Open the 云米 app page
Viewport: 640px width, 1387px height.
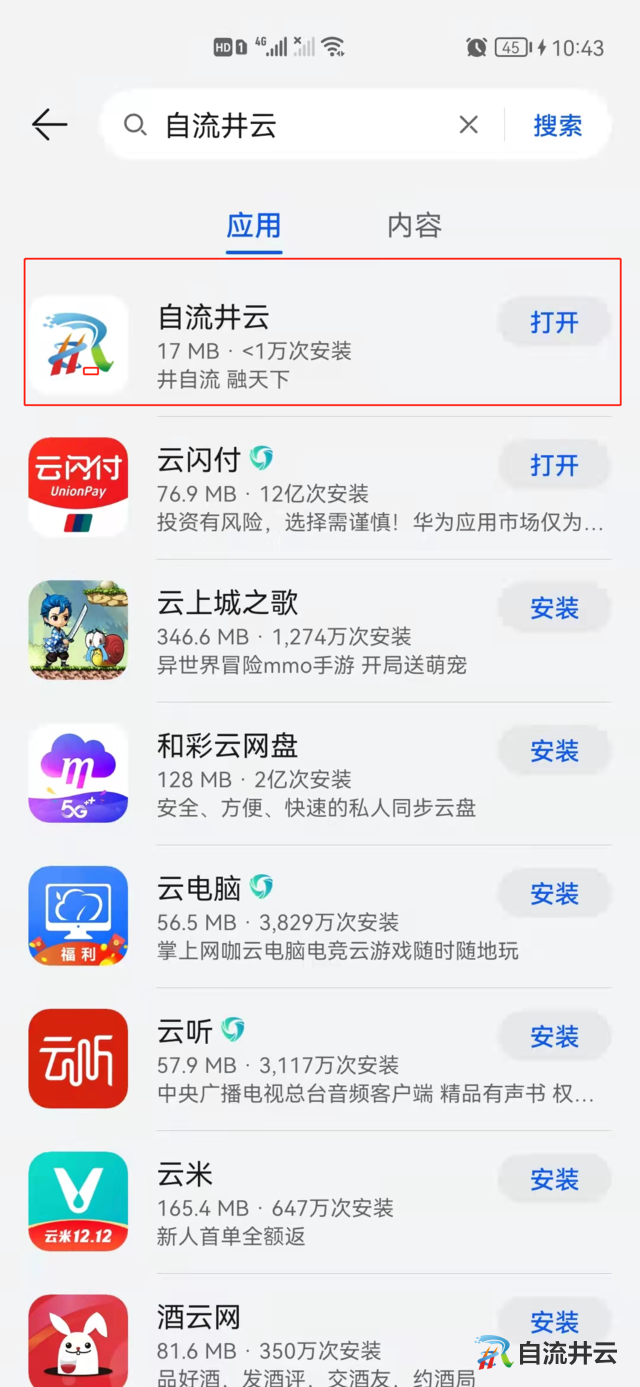click(x=300, y=1204)
